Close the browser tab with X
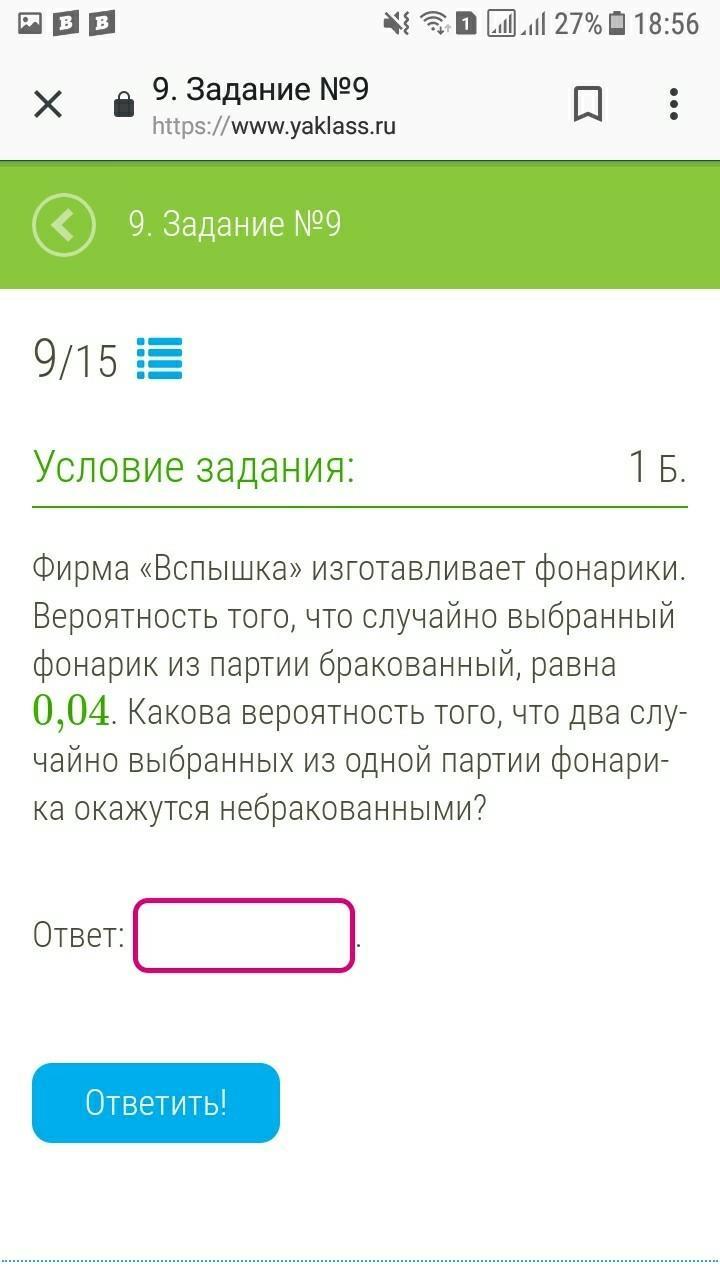 tap(48, 104)
